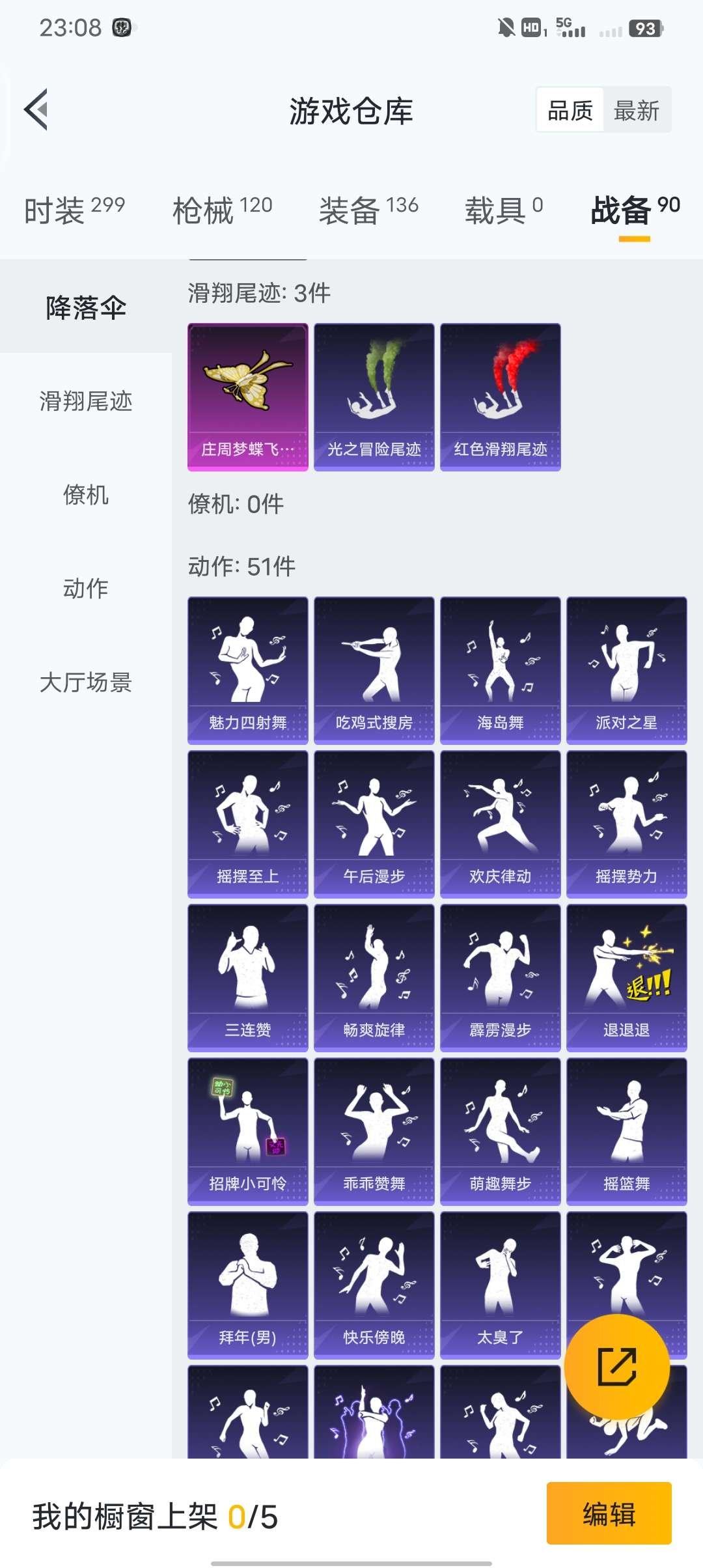Switch sorting to 最新
This screenshot has height=1568, width=703.
tap(635, 109)
